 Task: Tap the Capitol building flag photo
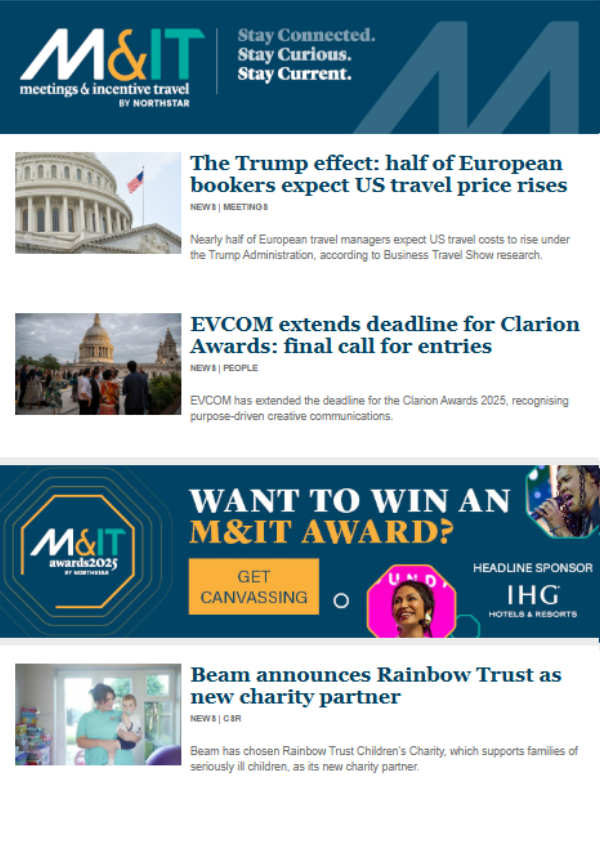click(98, 203)
